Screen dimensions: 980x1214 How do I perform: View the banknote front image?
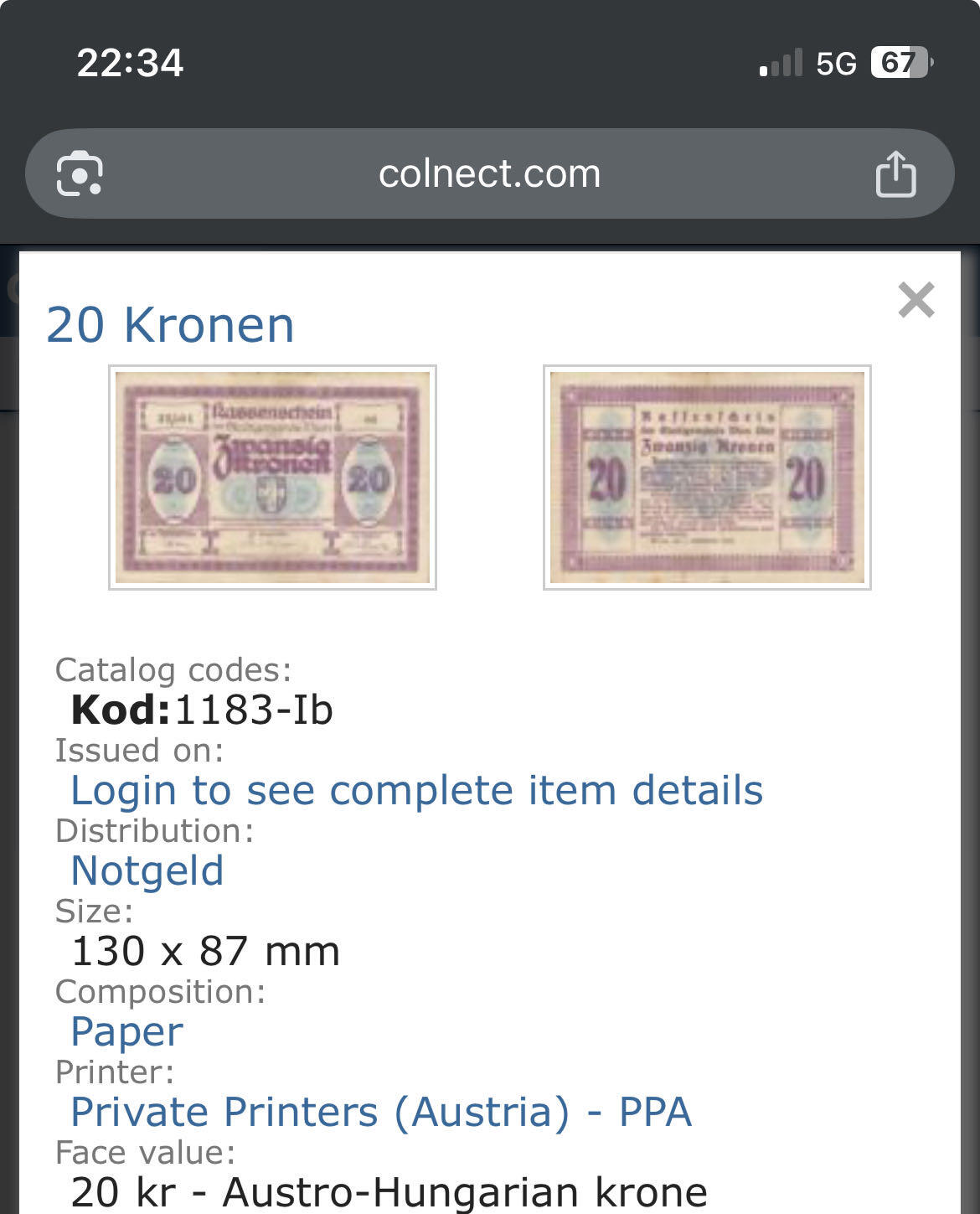(x=272, y=478)
